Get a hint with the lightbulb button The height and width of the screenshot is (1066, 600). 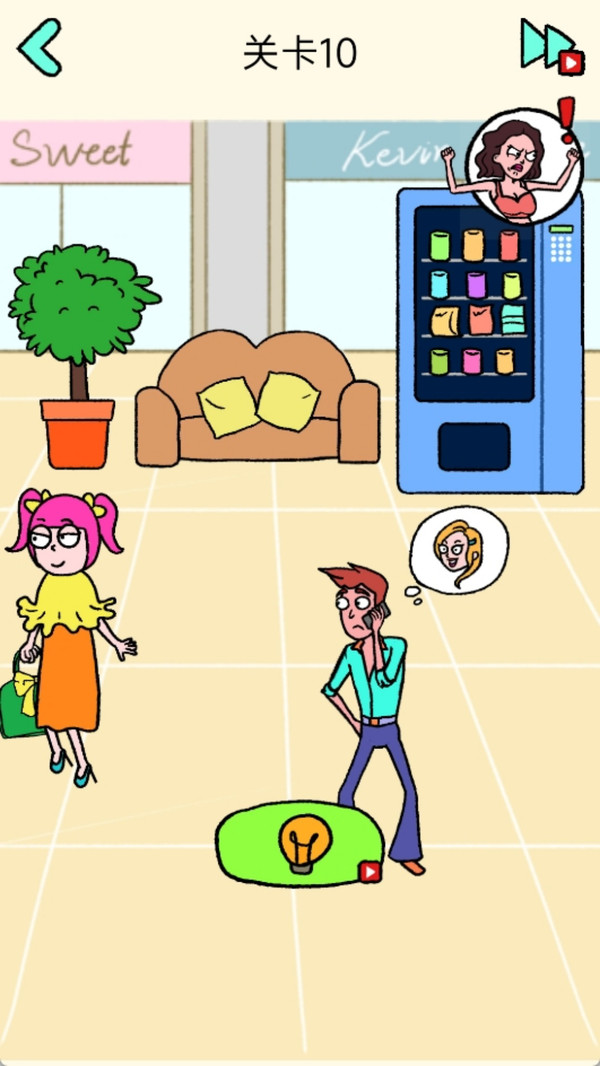(x=300, y=844)
